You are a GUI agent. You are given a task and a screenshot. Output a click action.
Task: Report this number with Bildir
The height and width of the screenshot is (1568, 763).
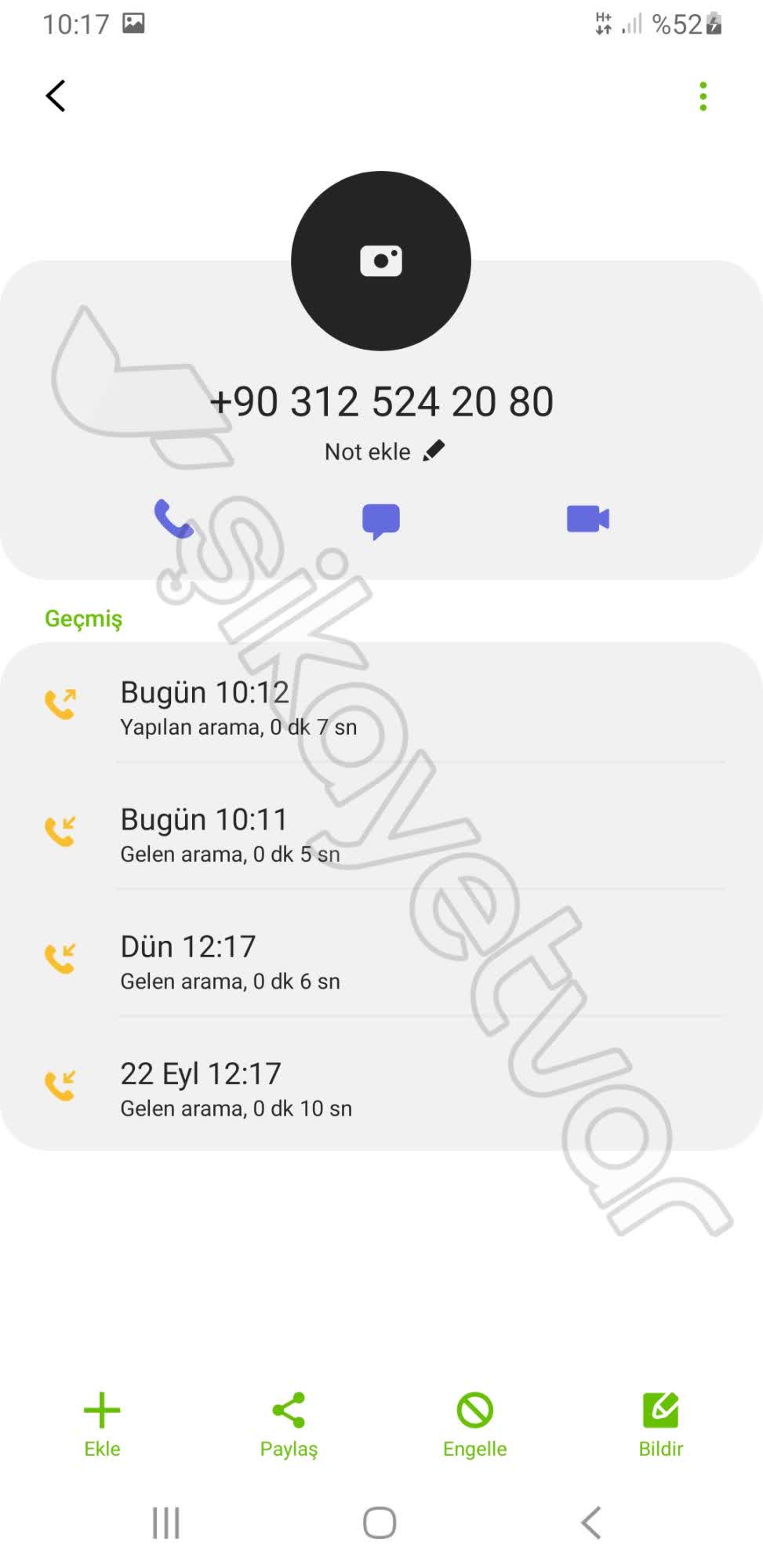[660, 1425]
